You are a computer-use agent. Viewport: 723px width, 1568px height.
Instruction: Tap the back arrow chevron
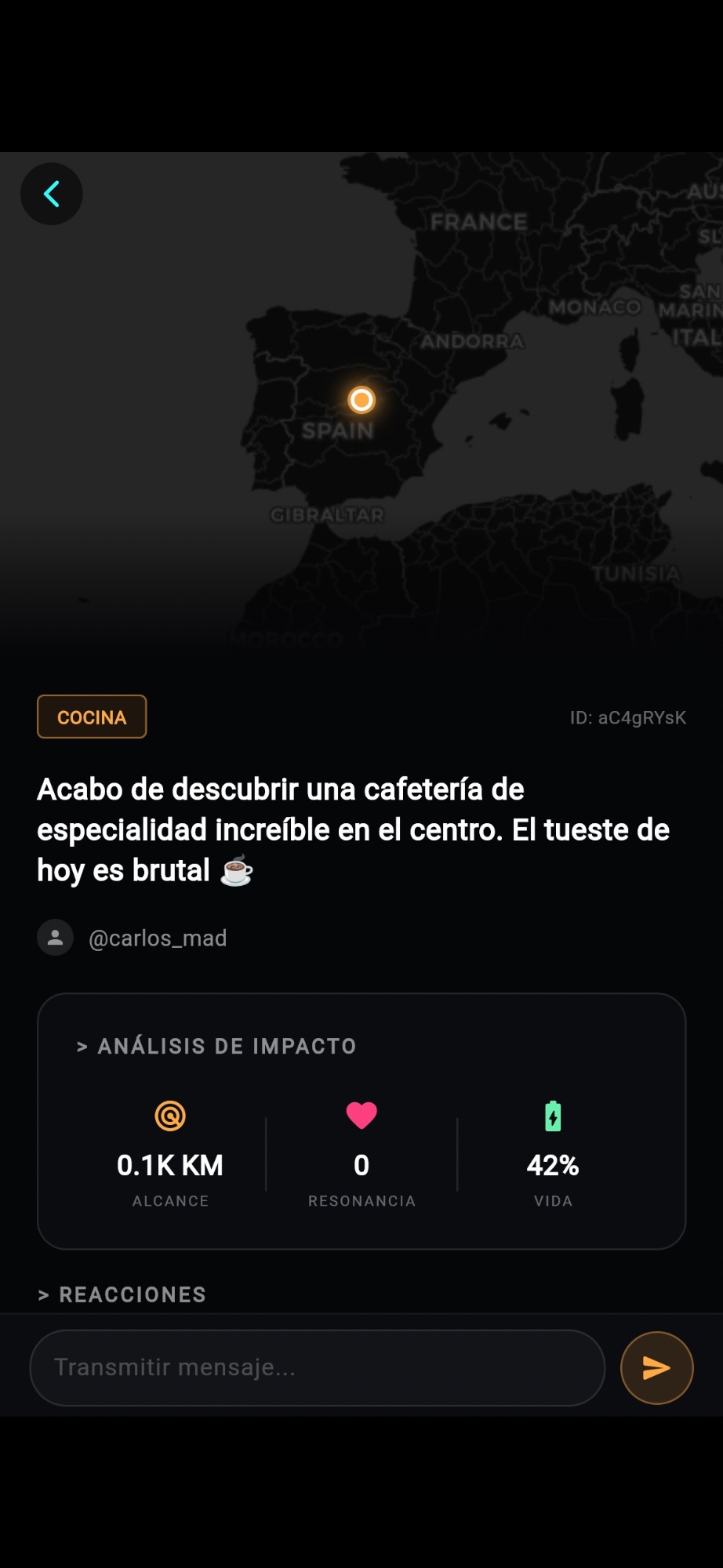click(x=52, y=194)
